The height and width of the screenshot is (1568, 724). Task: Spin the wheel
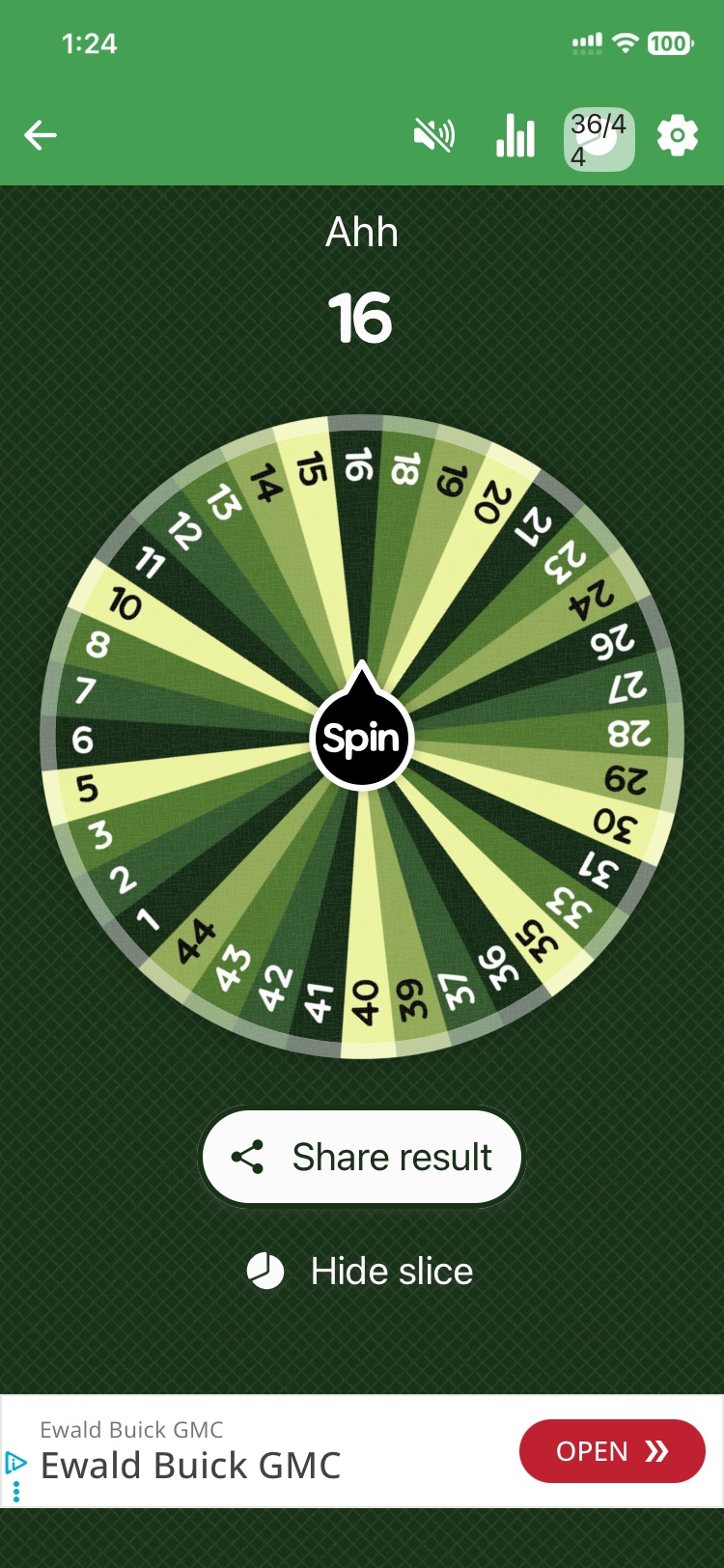click(361, 739)
